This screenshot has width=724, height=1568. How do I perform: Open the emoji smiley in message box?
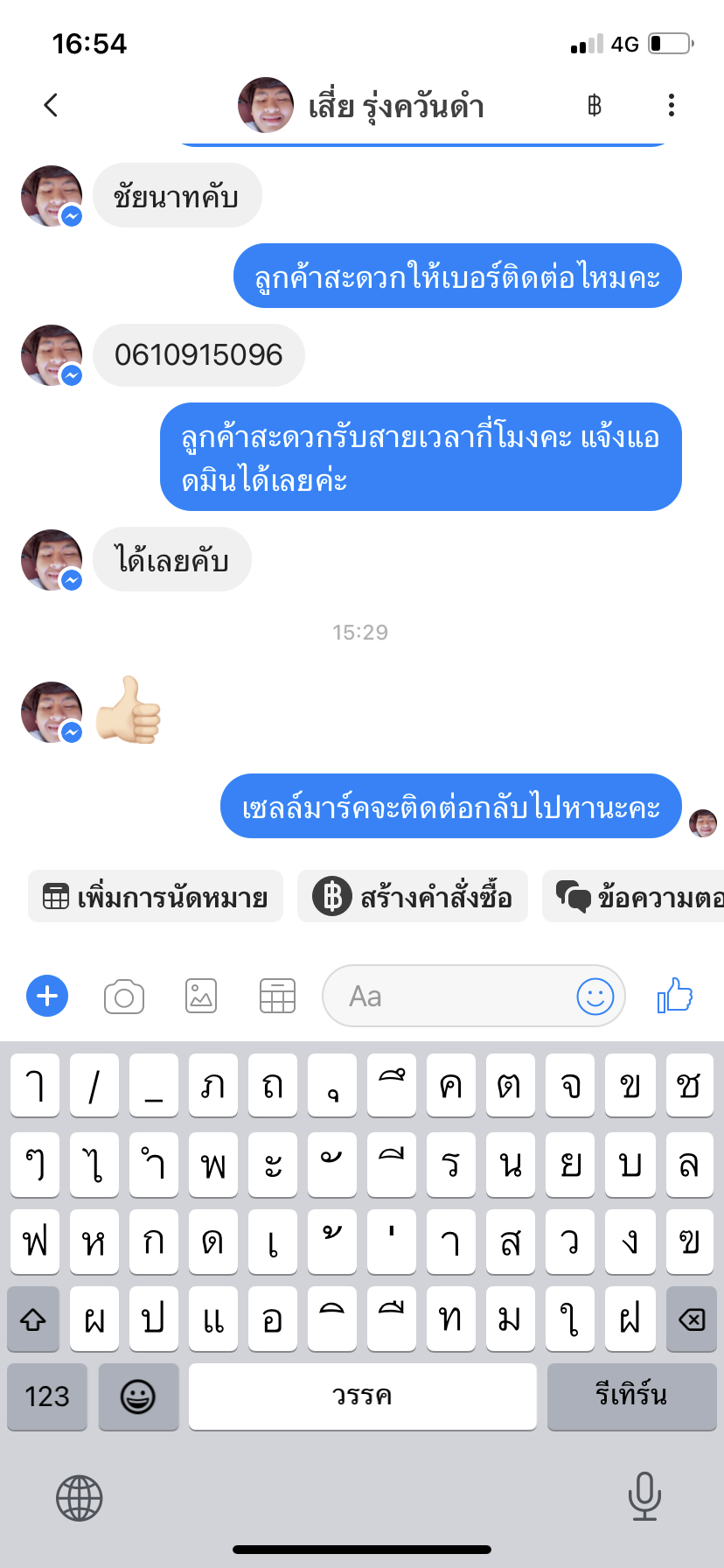(x=595, y=997)
